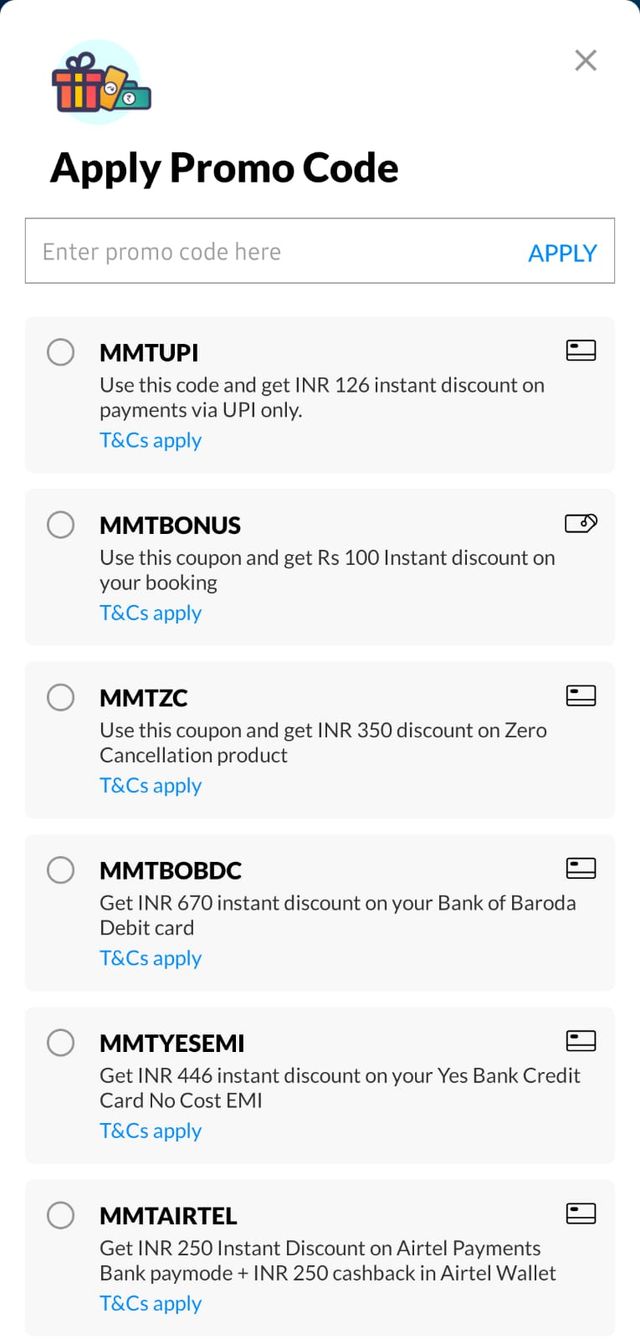Screen dimensions: 640x1339
Task: Open T&Cs for the MMTBOBDC offer
Action: coord(150,958)
